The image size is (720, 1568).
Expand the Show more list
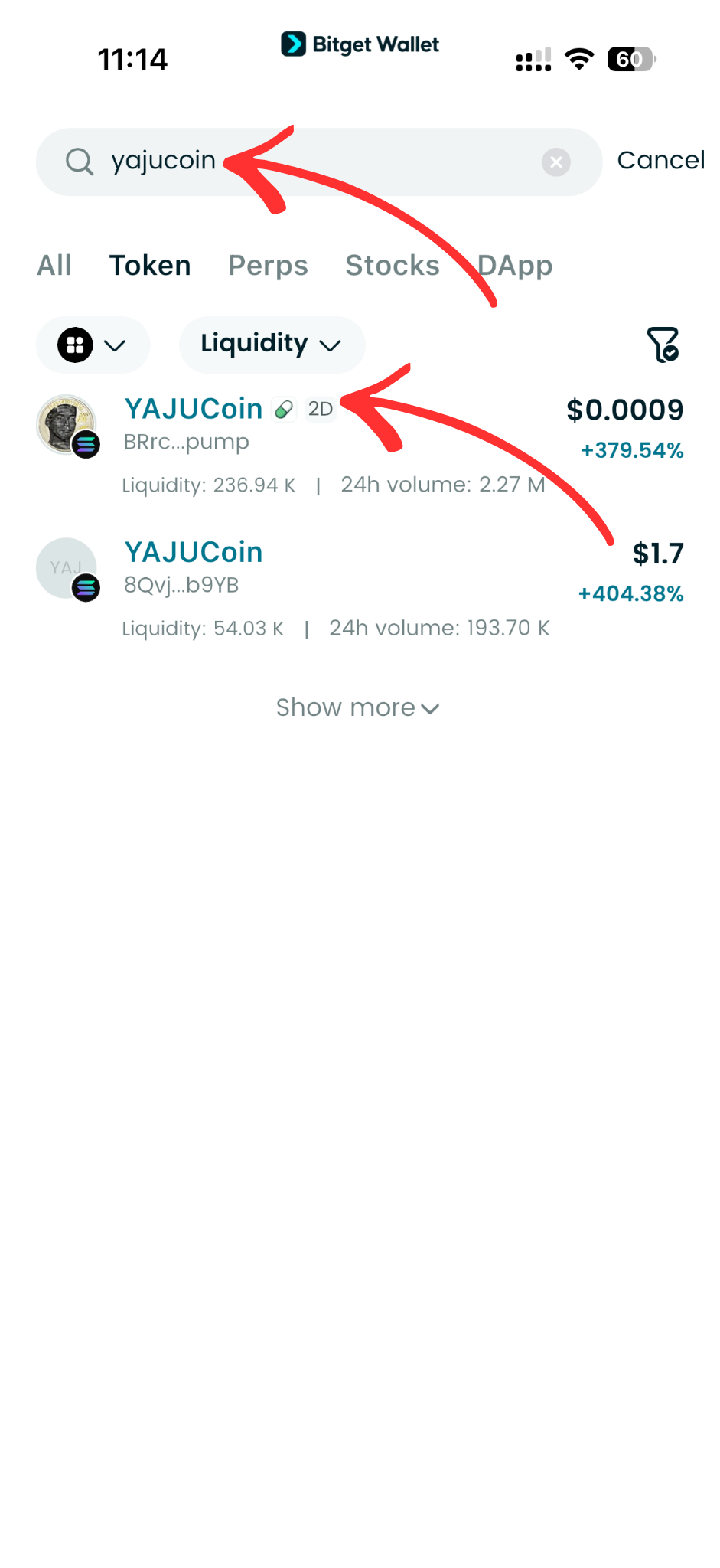357,707
